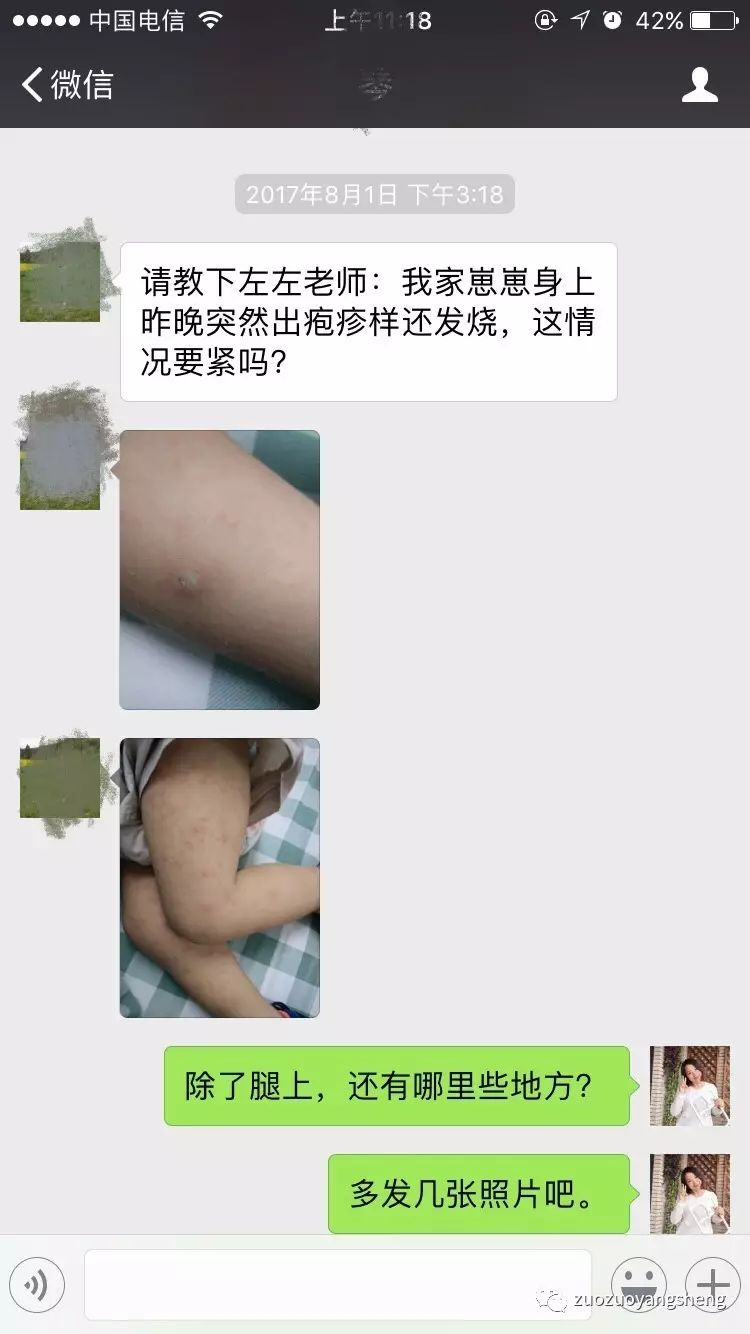Viewport: 750px width, 1334px height.
Task: Open the photo of legs on plaid blanket
Action: click(220, 877)
